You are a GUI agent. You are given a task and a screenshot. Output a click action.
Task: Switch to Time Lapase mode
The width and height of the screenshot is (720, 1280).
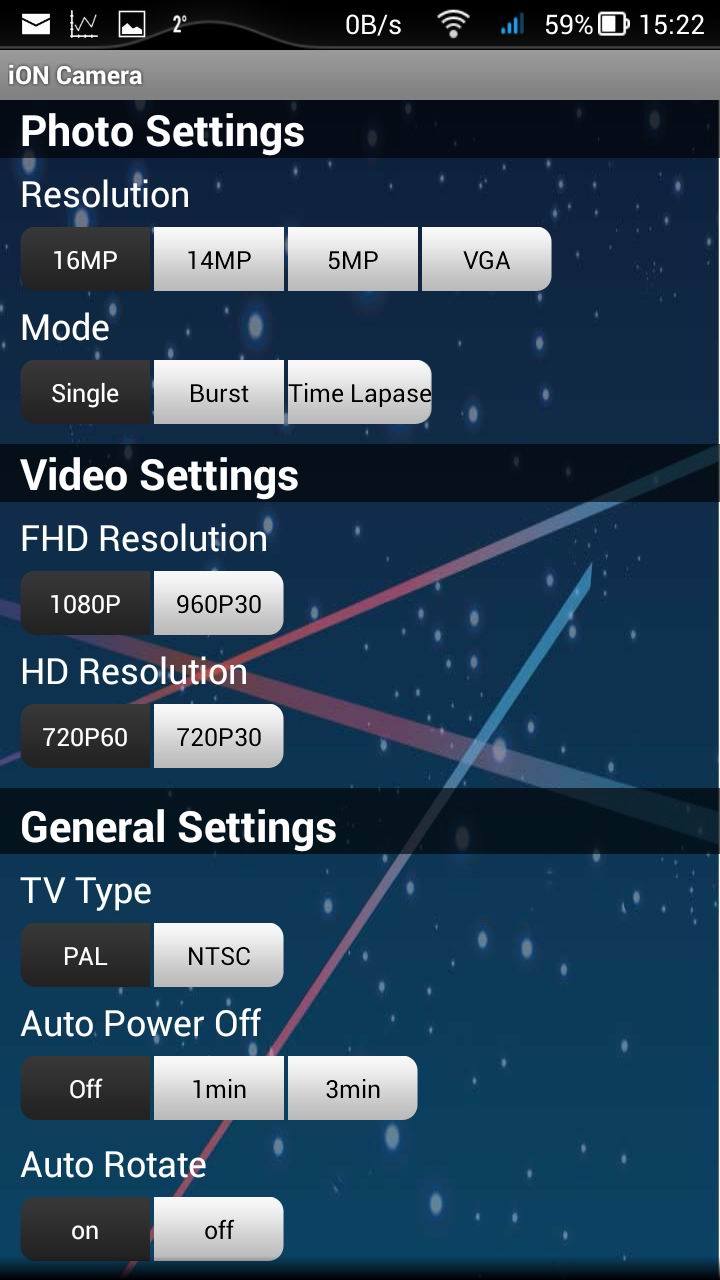pyautogui.click(x=360, y=393)
